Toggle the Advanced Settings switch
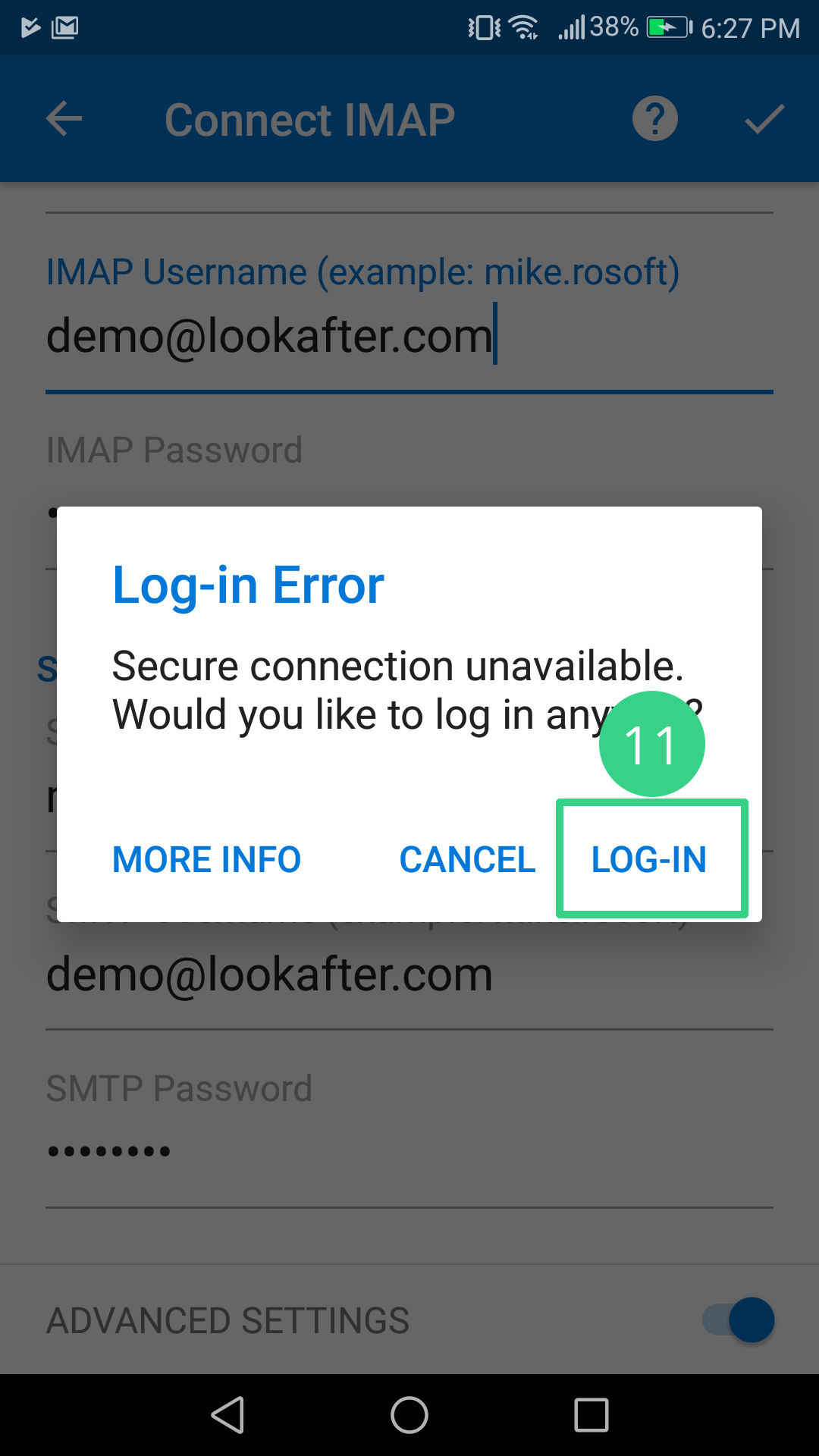Screen dimensions: 819x1456 (739, 1319)
